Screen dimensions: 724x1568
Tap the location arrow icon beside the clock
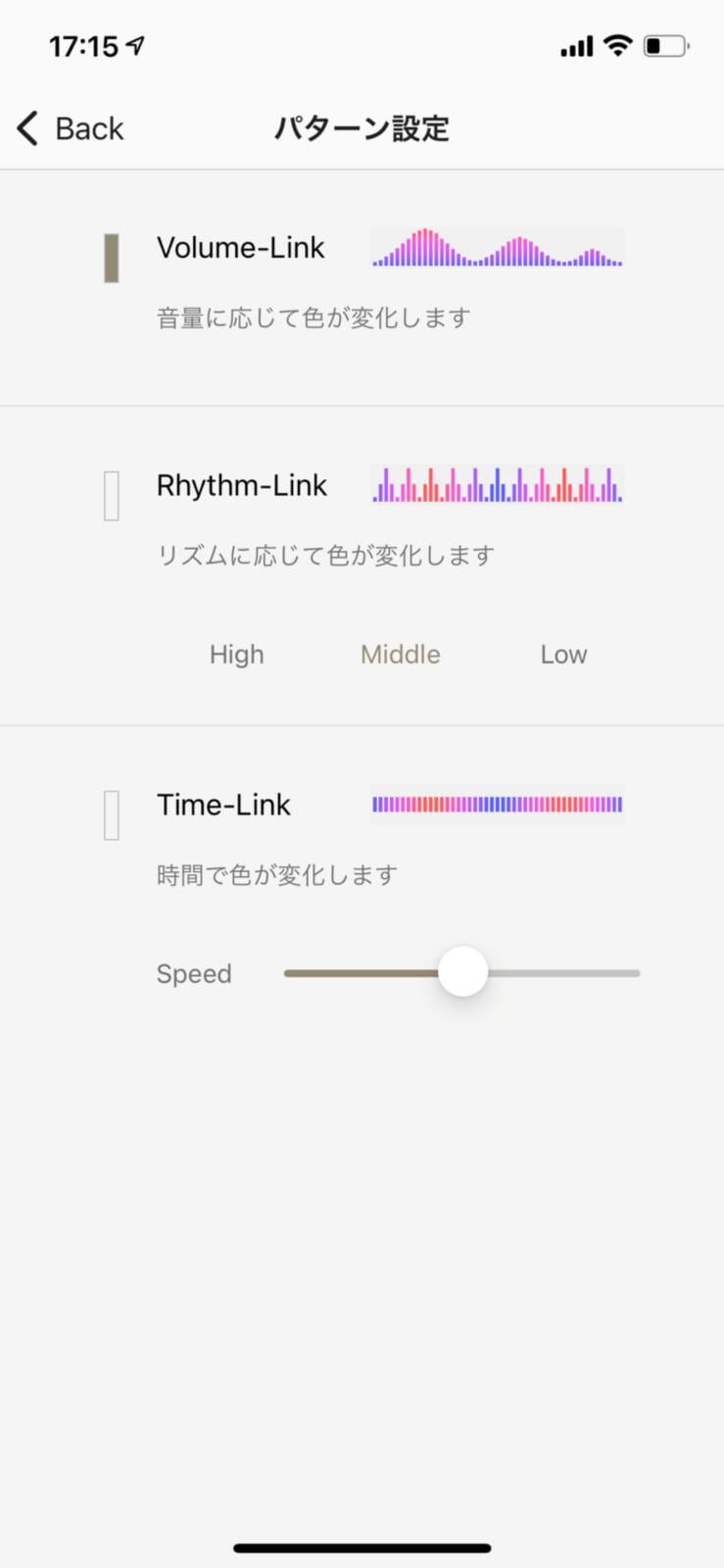pyautogui.click(x=138, y=42)
